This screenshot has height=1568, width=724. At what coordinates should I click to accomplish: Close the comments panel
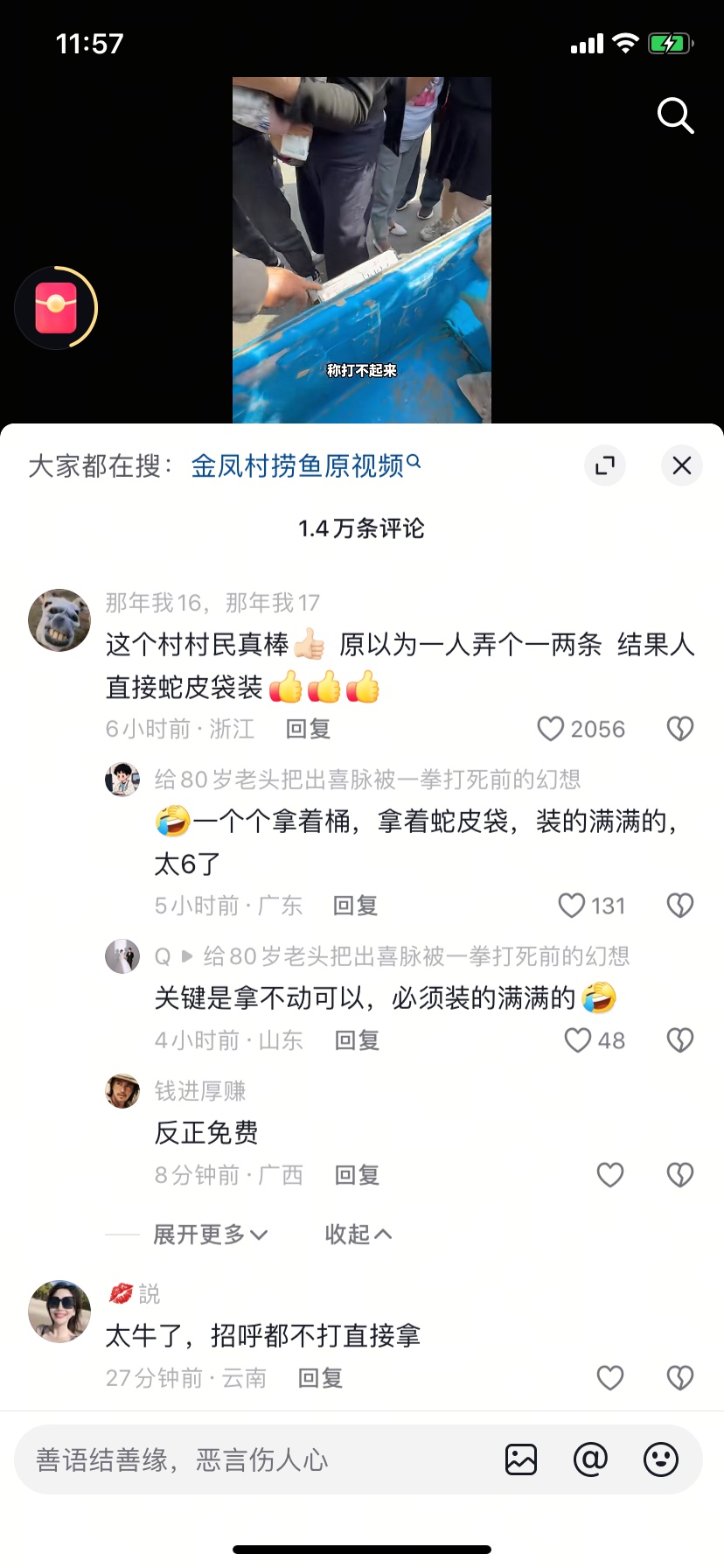pyautogui.click(x=682, y=465)
